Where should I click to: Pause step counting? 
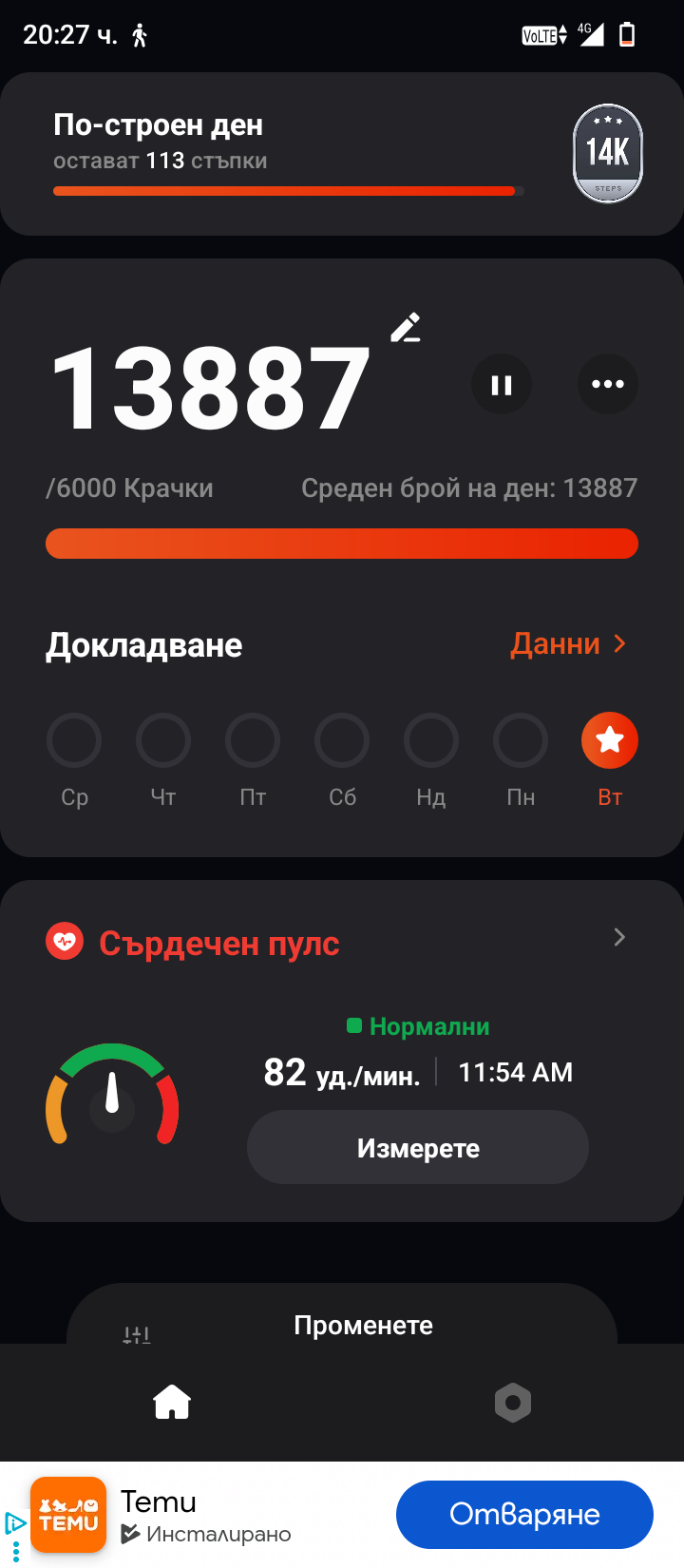502,384
